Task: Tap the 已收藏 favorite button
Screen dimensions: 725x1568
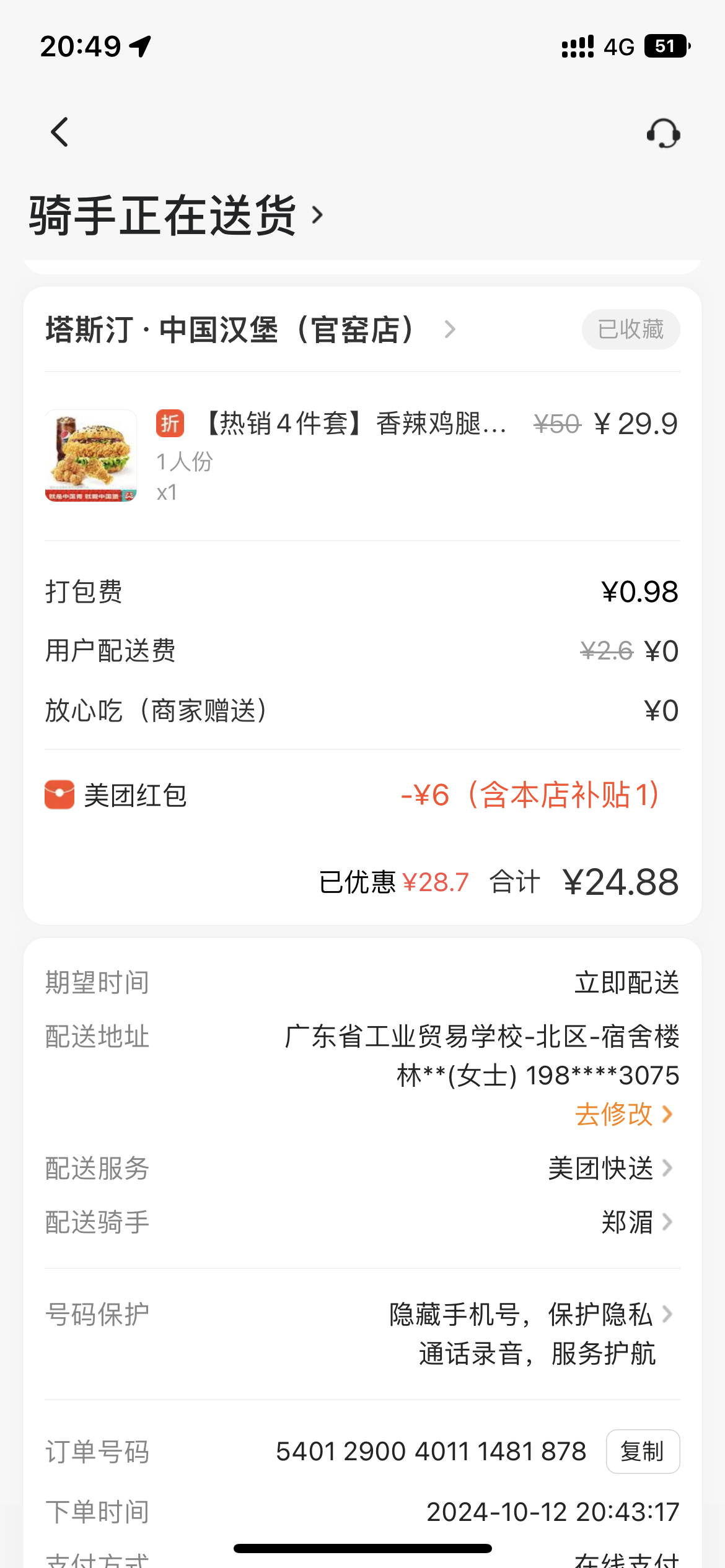Action: [630, 329]
